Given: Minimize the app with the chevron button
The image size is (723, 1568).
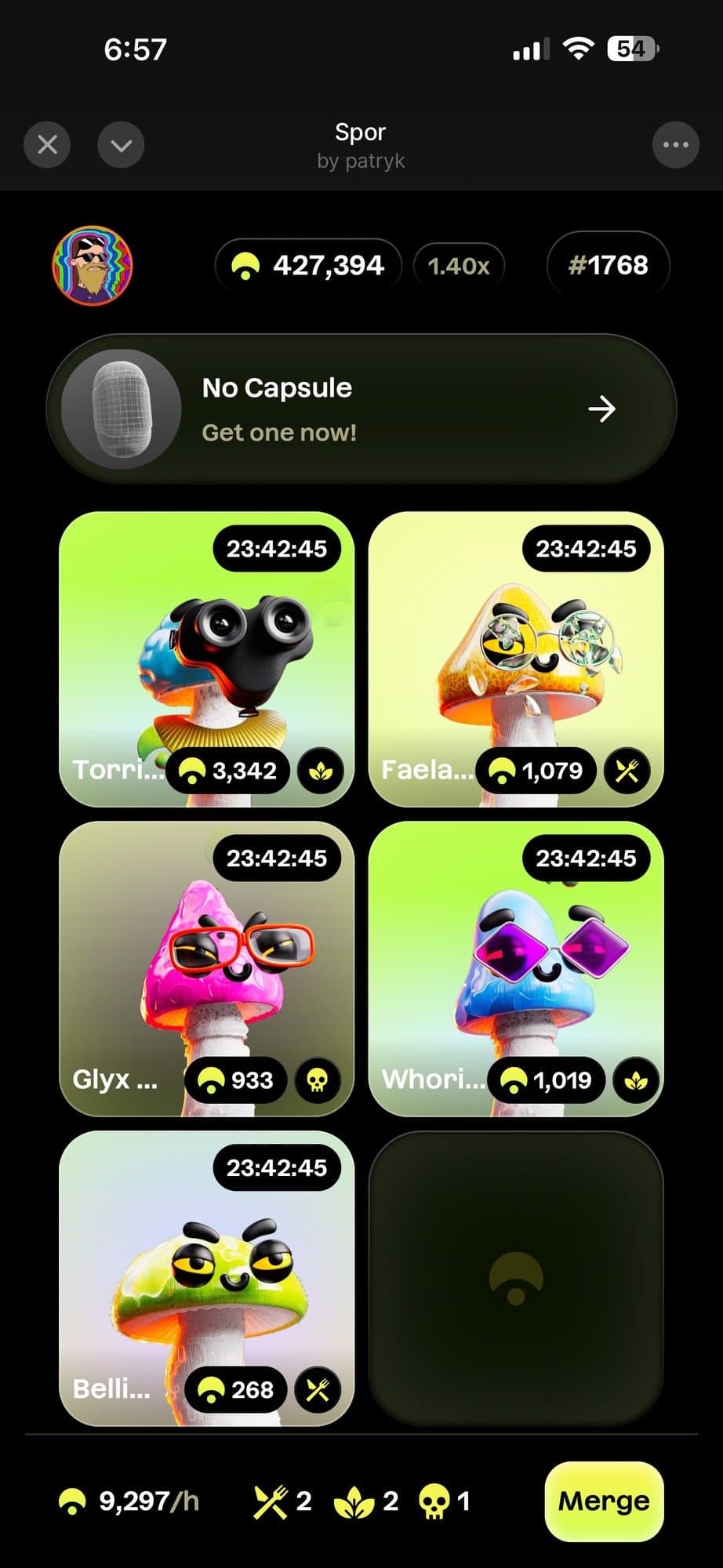Looking at the screenshot, I should point(121,145).
